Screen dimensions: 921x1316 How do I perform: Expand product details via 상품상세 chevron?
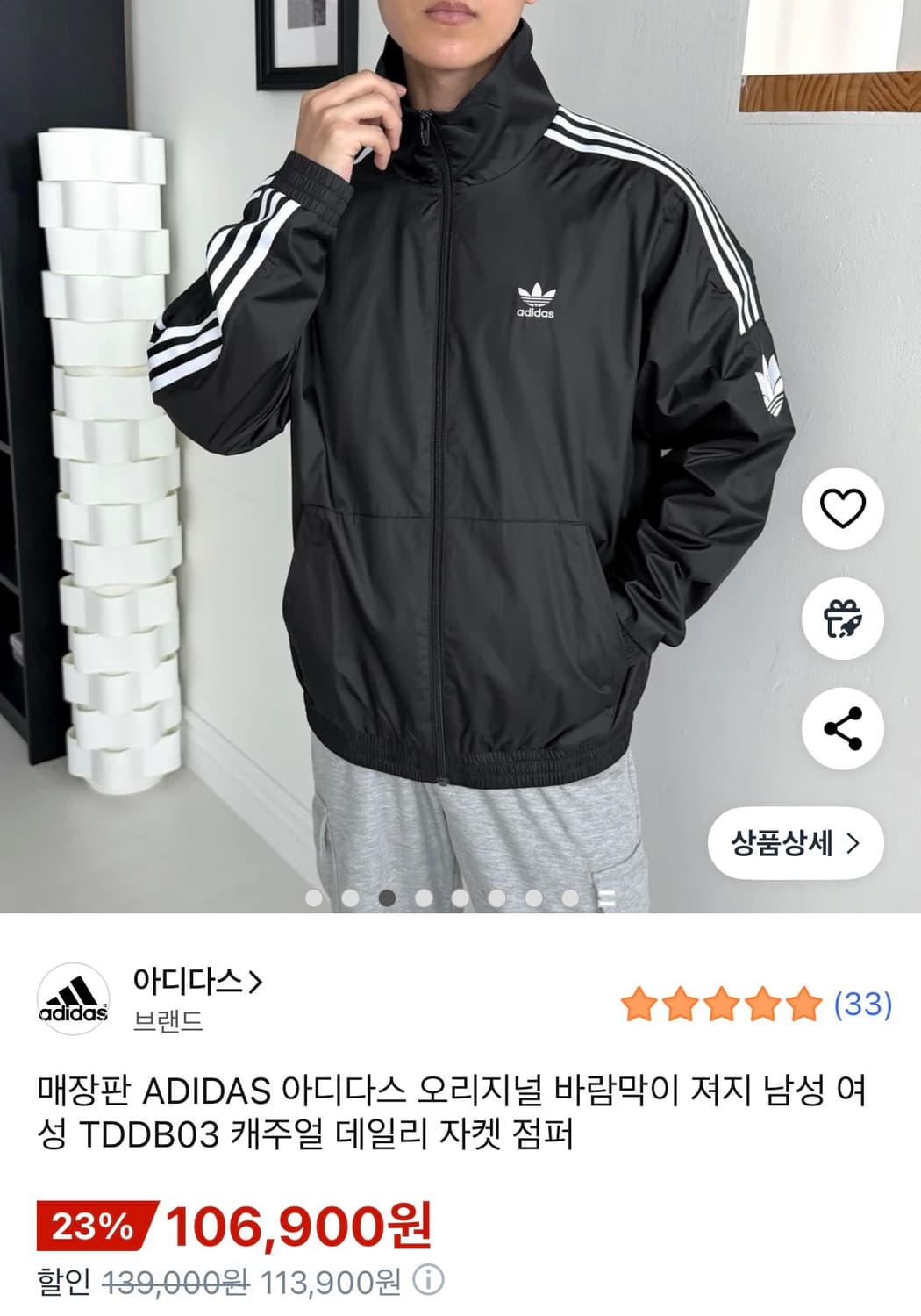pyautogui.click(x=853, y=840)
